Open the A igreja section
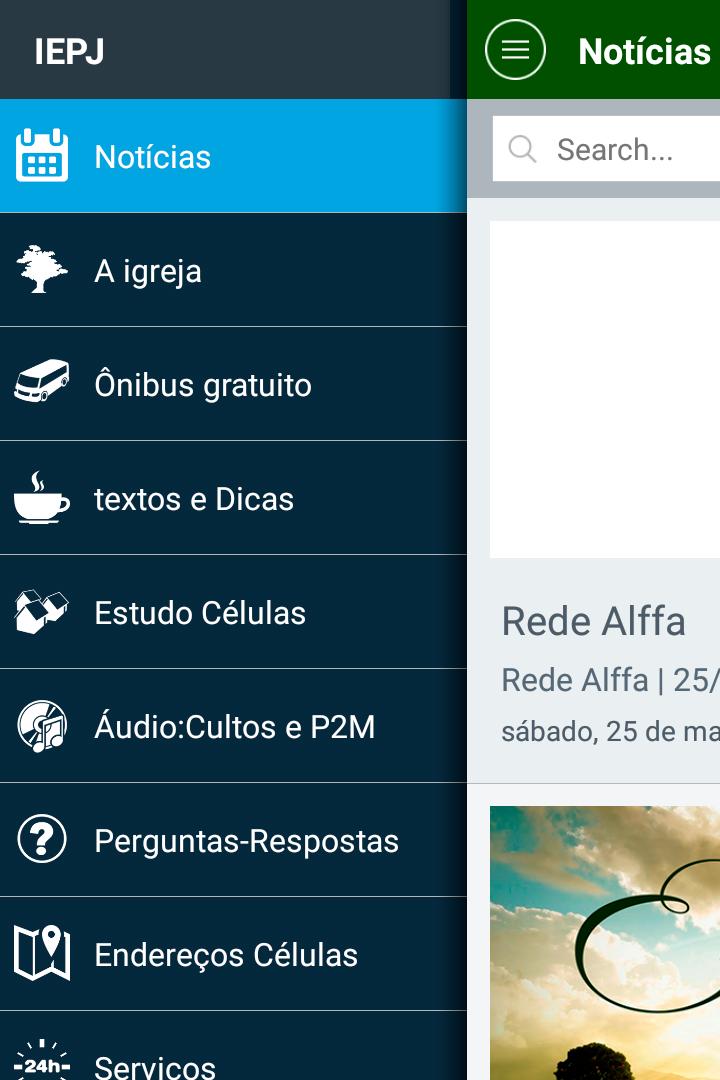 (x=232, y=271)
